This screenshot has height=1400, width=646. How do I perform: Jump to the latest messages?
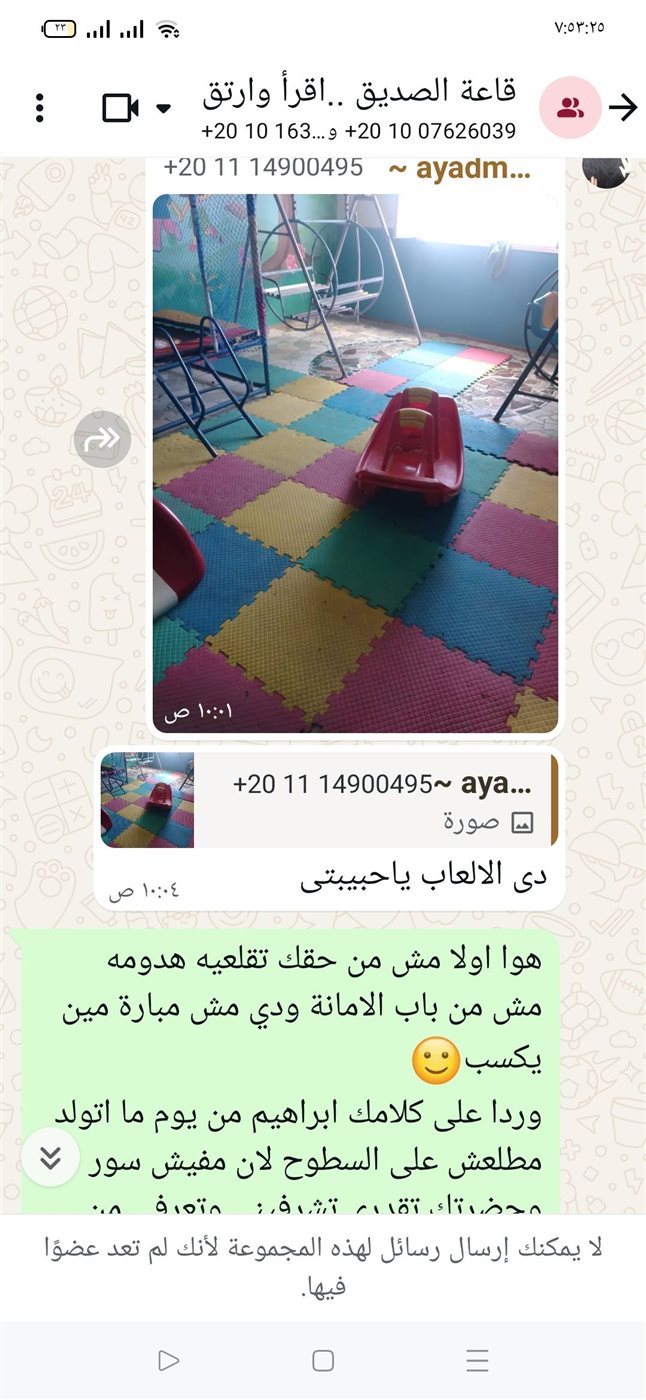click(50, 1158)
